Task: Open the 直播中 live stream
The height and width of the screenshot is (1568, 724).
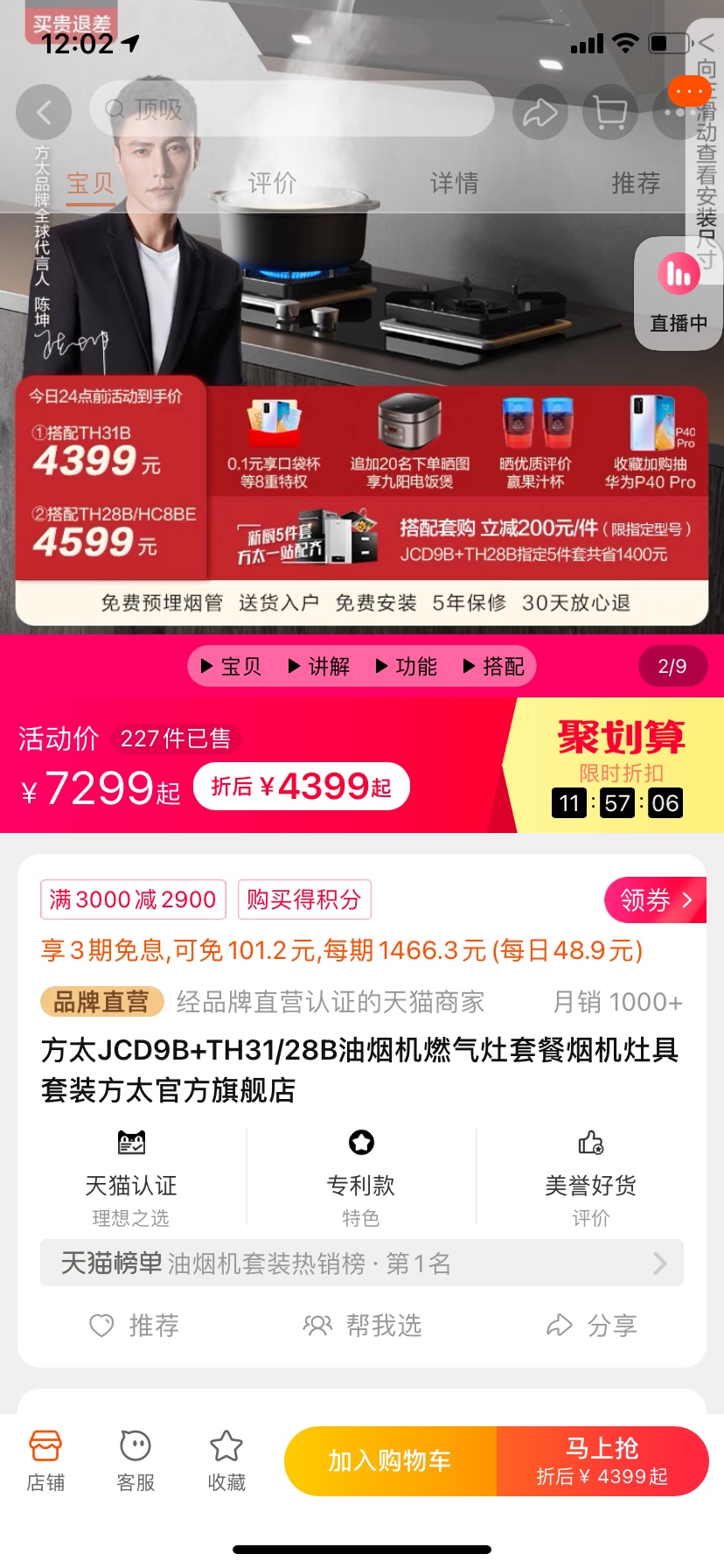Action: pyautogui.click(x=679, y=296)
